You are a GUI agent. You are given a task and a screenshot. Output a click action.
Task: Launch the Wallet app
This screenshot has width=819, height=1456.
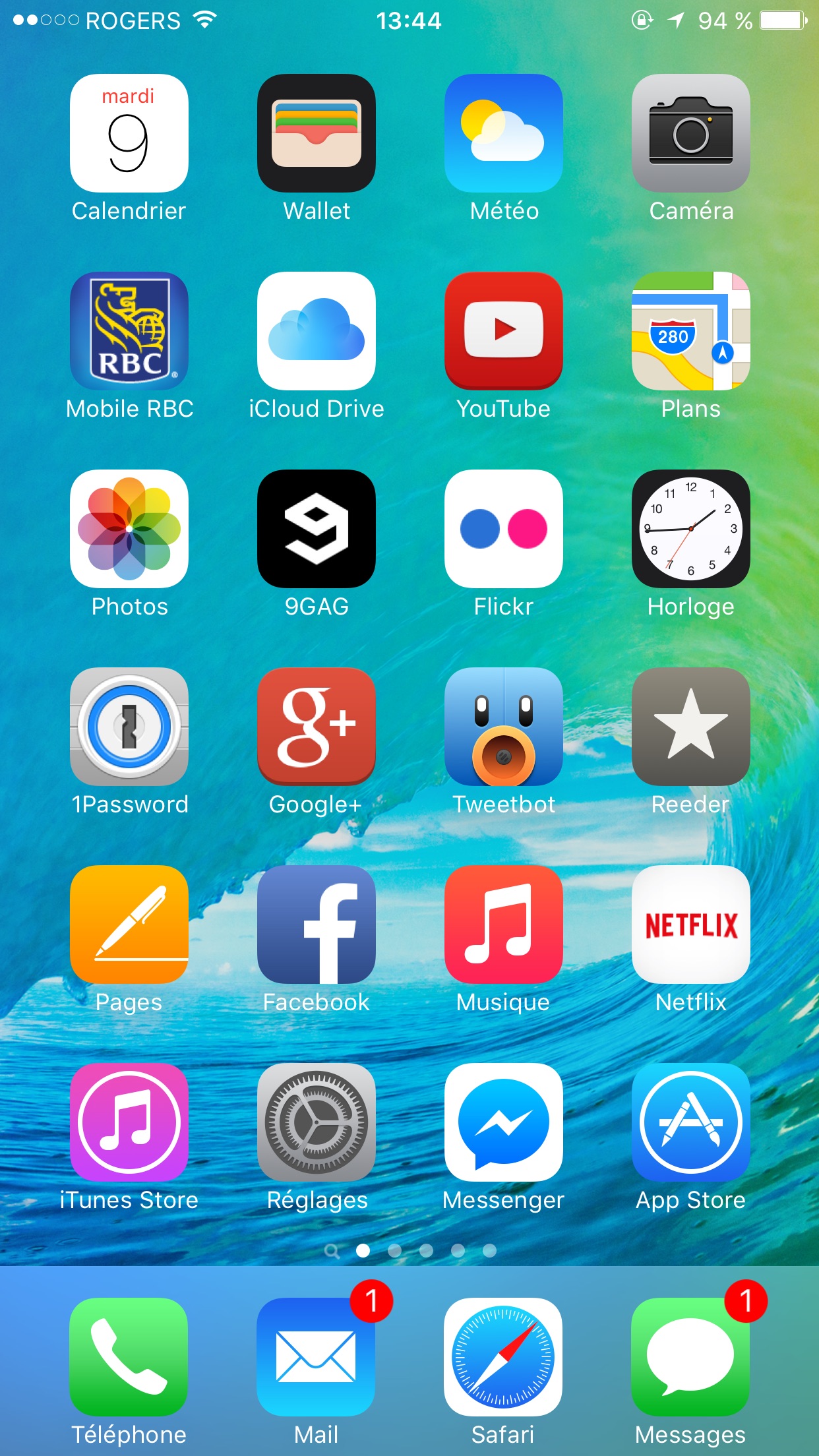click(x=316, y=133)
